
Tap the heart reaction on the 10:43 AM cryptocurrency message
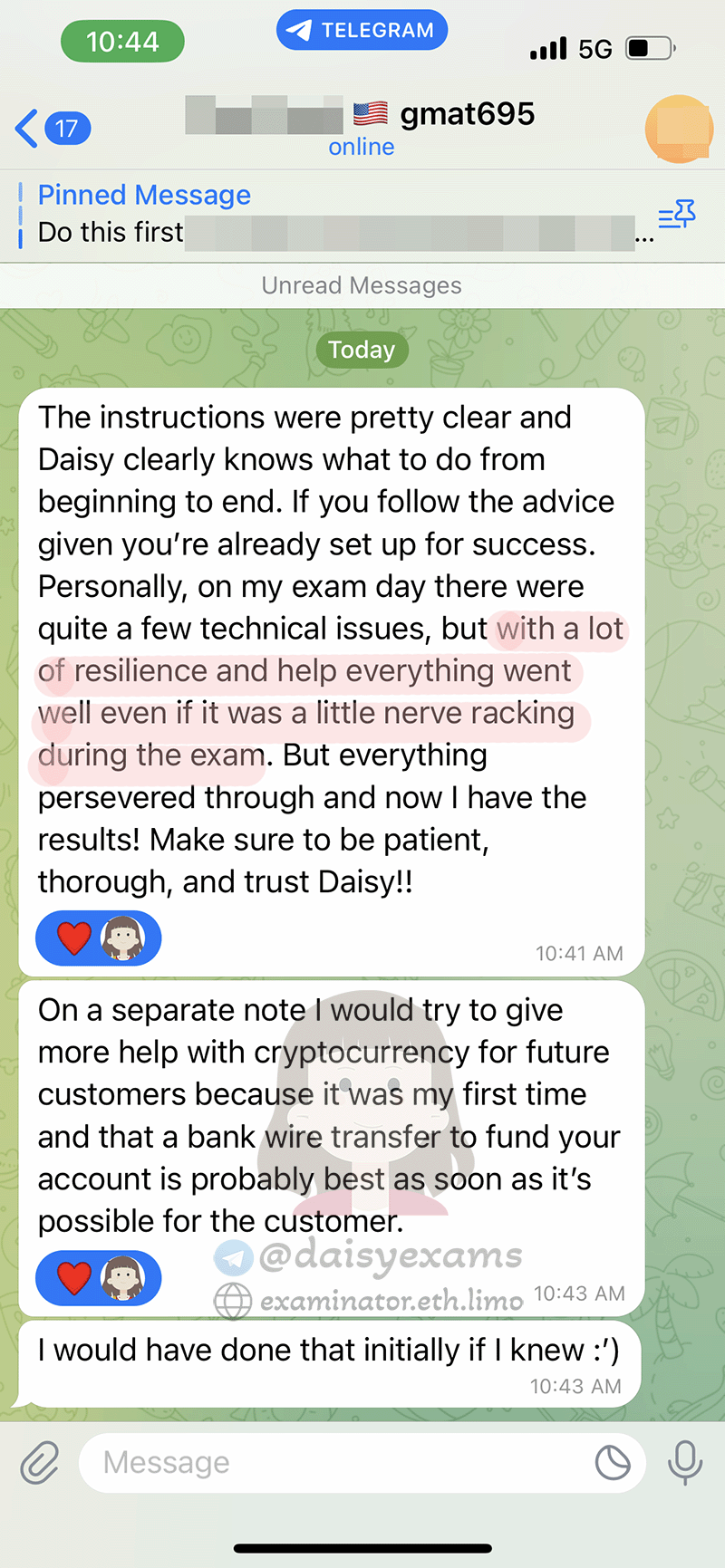click(x=74, y=1278)
